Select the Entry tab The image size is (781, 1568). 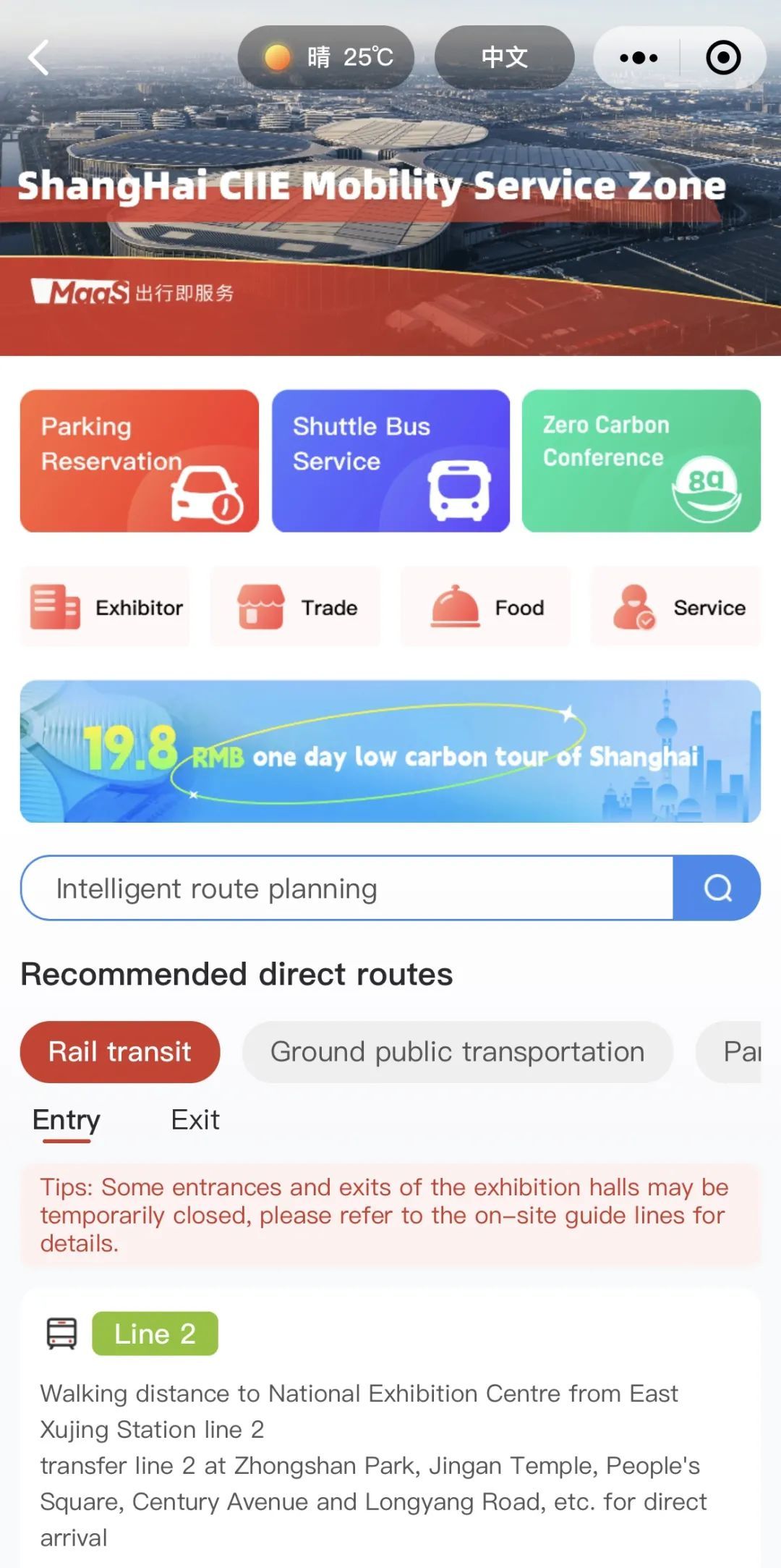click(x=67, y=1120)
